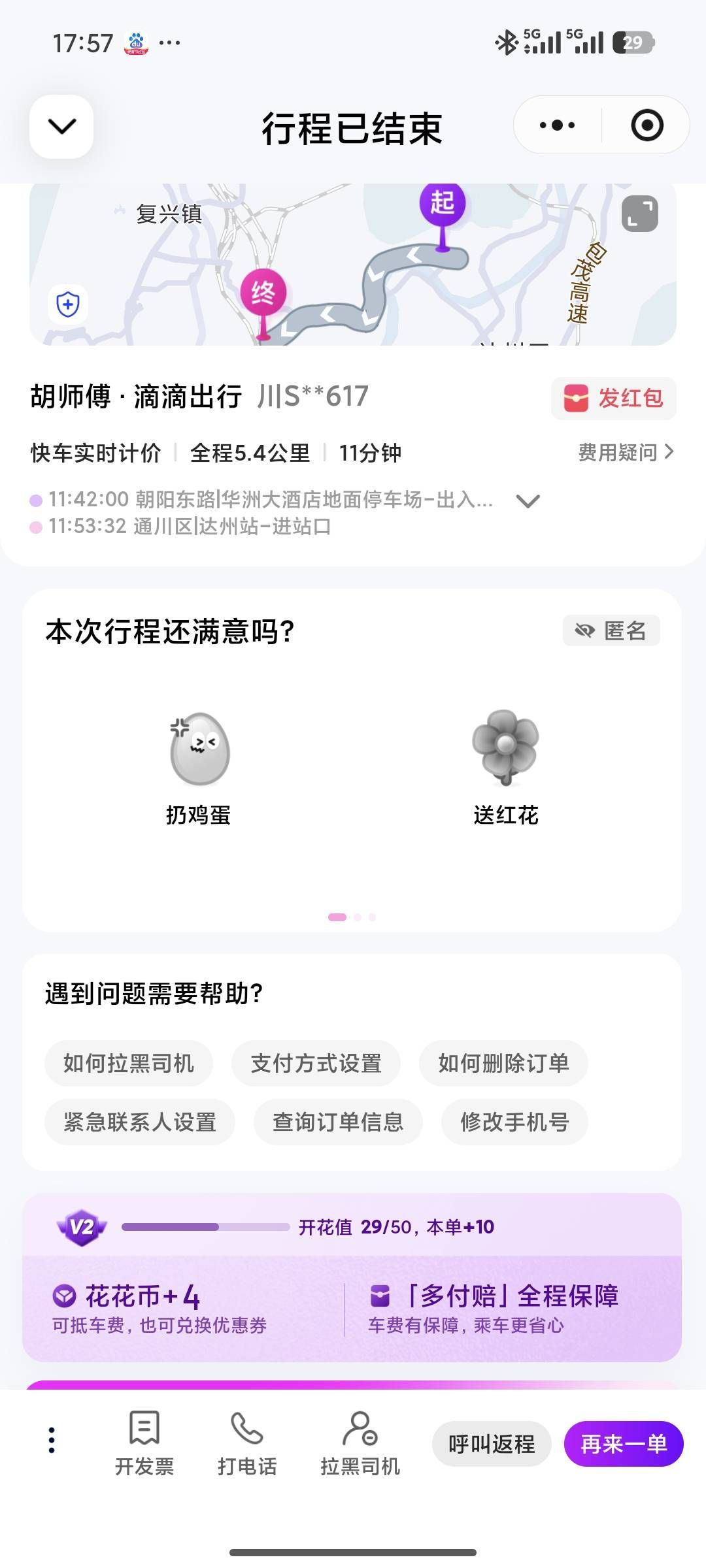Rate the trip with 送红花

pos(506,766)
